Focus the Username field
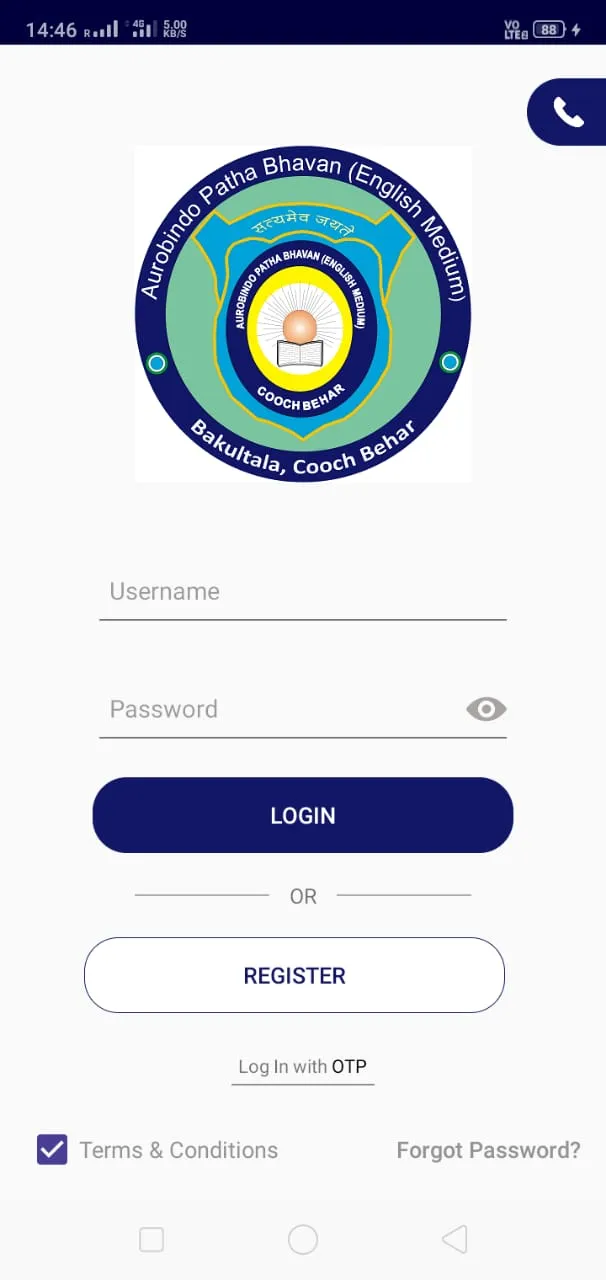This screenshot has width=606, height=1280. click(x=303, y=592)
